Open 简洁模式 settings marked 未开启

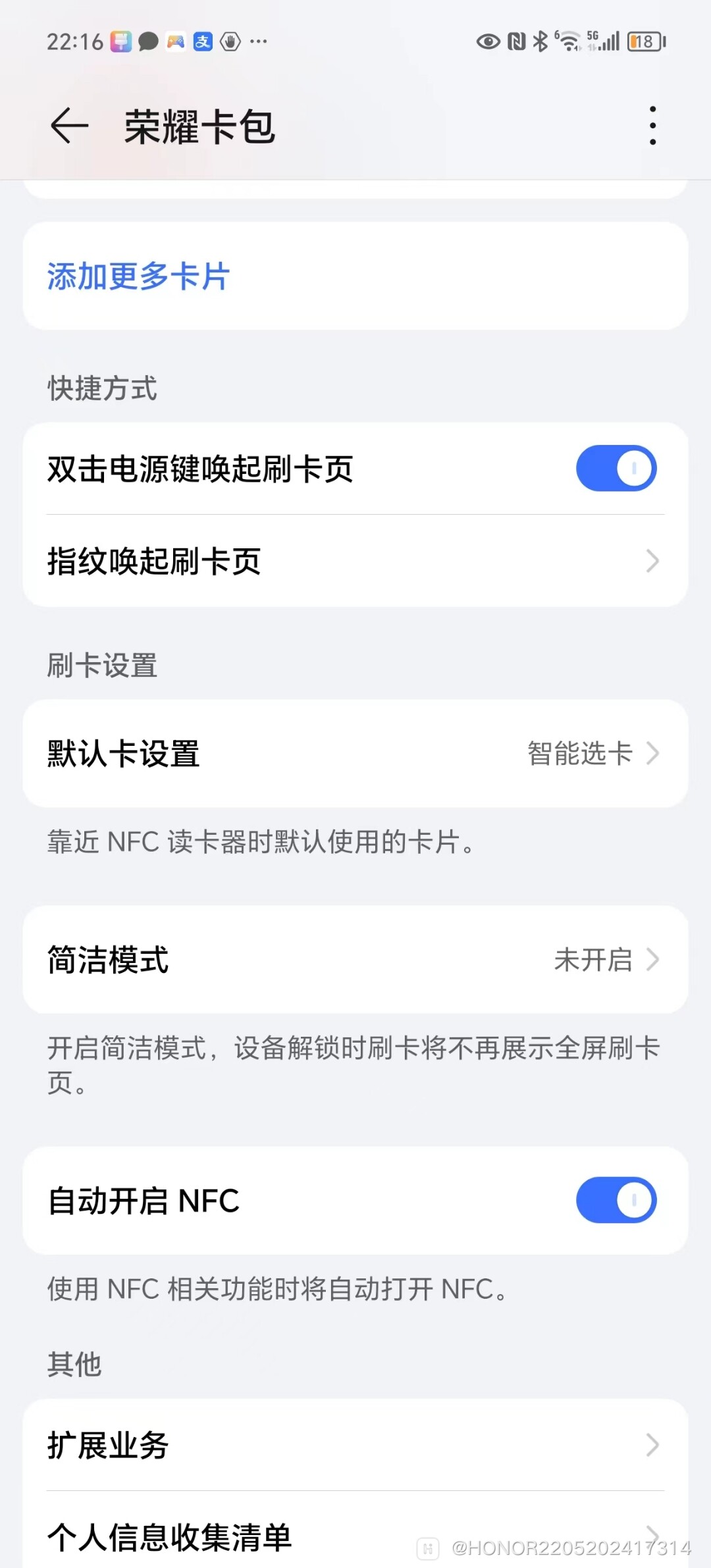[355, 960]
